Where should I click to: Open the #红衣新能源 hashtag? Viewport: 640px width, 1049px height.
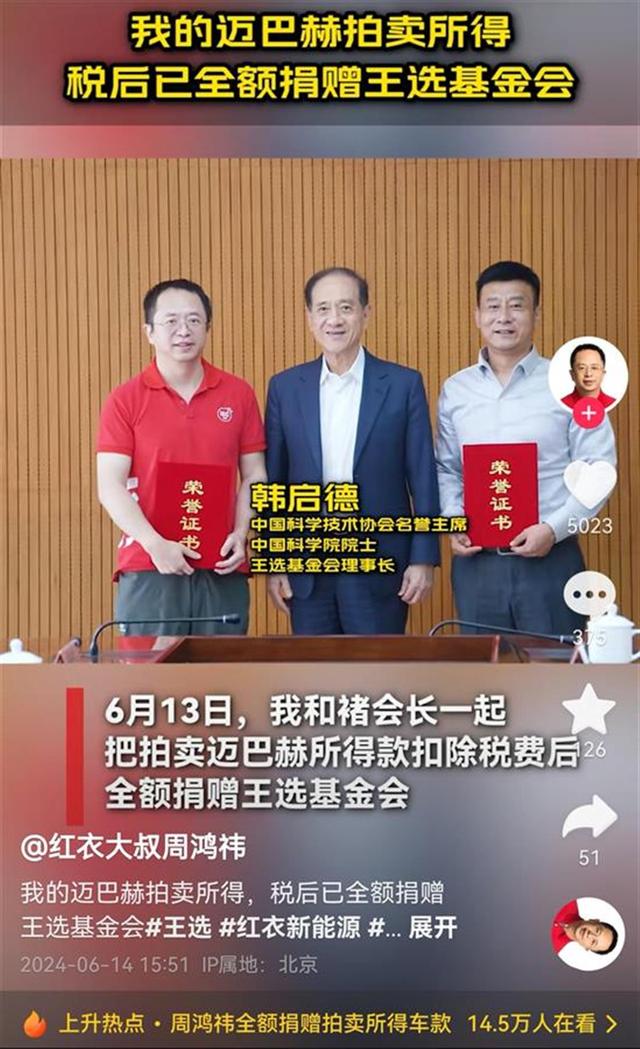point(289,927)
